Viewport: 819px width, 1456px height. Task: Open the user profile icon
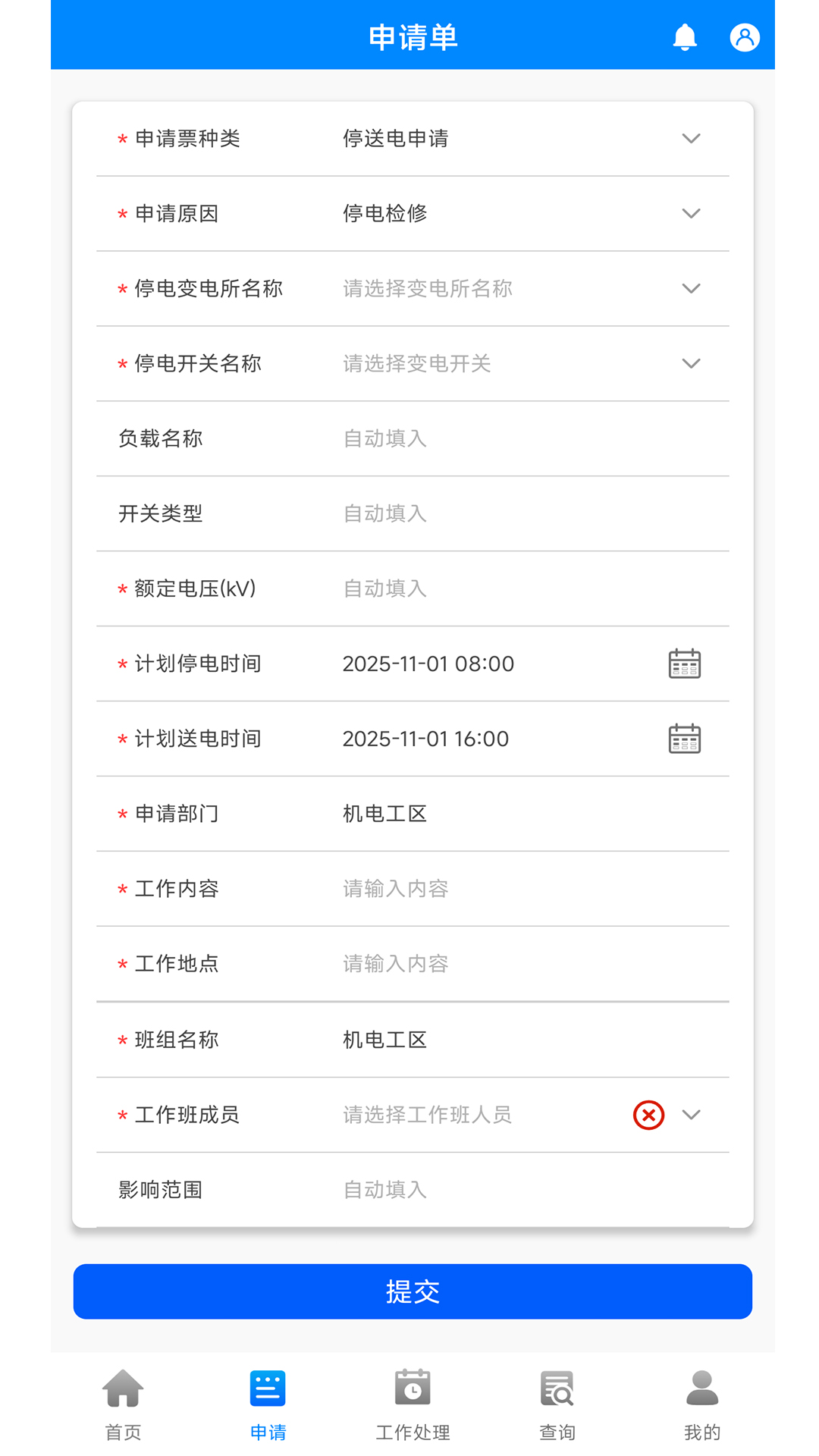(745, 37)
